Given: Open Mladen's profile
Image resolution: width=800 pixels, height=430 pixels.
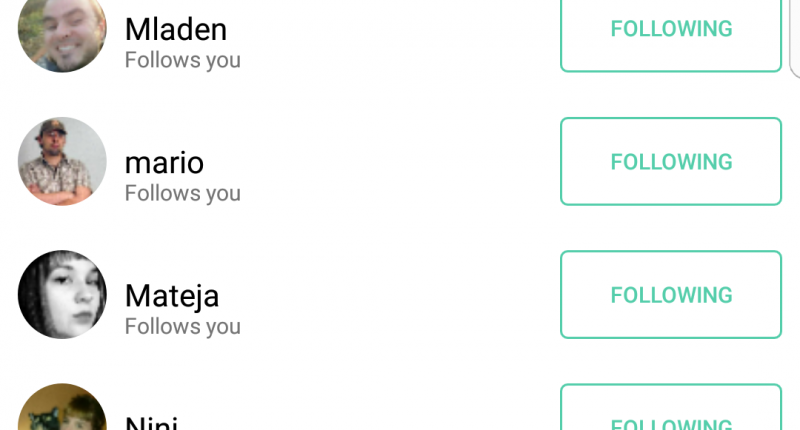Looking at the screenshot, I should click(175, 30).
